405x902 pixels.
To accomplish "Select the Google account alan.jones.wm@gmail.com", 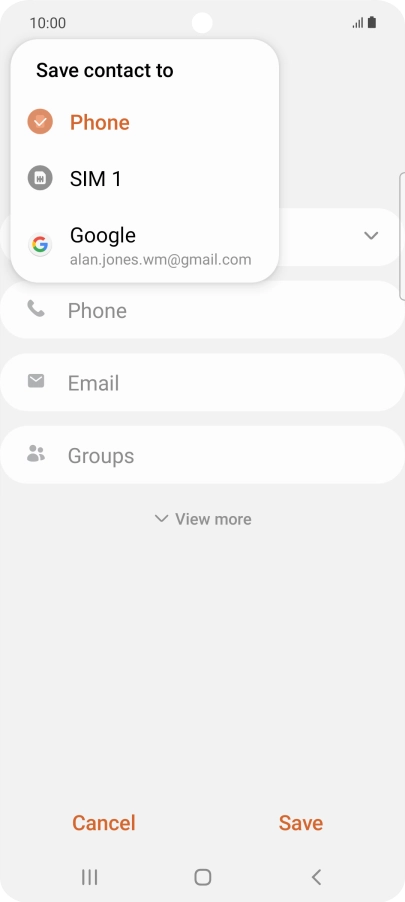I will [x=144, y=244].
